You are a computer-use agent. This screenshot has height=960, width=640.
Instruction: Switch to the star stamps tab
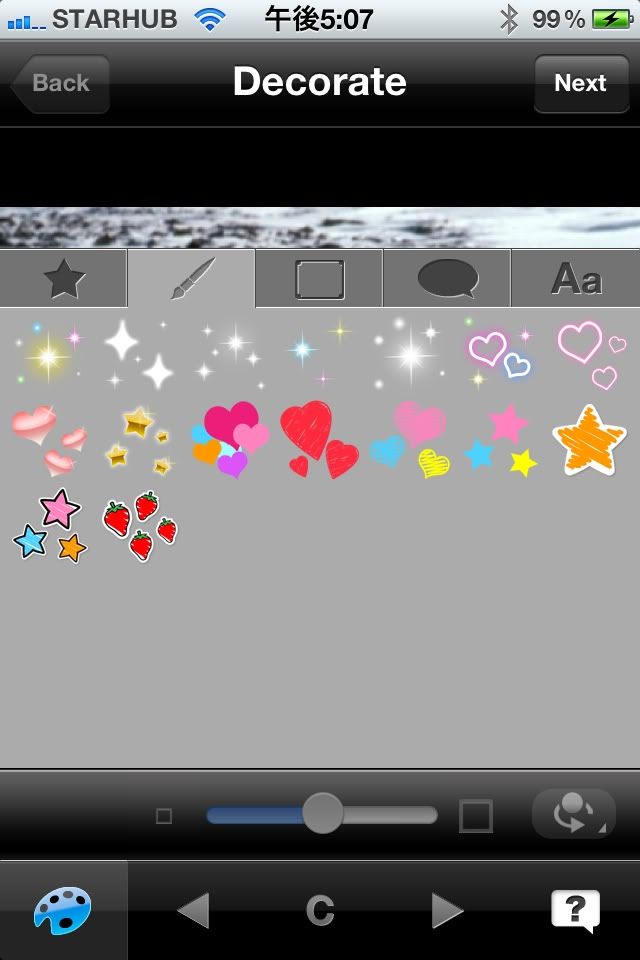click(64, 279)
